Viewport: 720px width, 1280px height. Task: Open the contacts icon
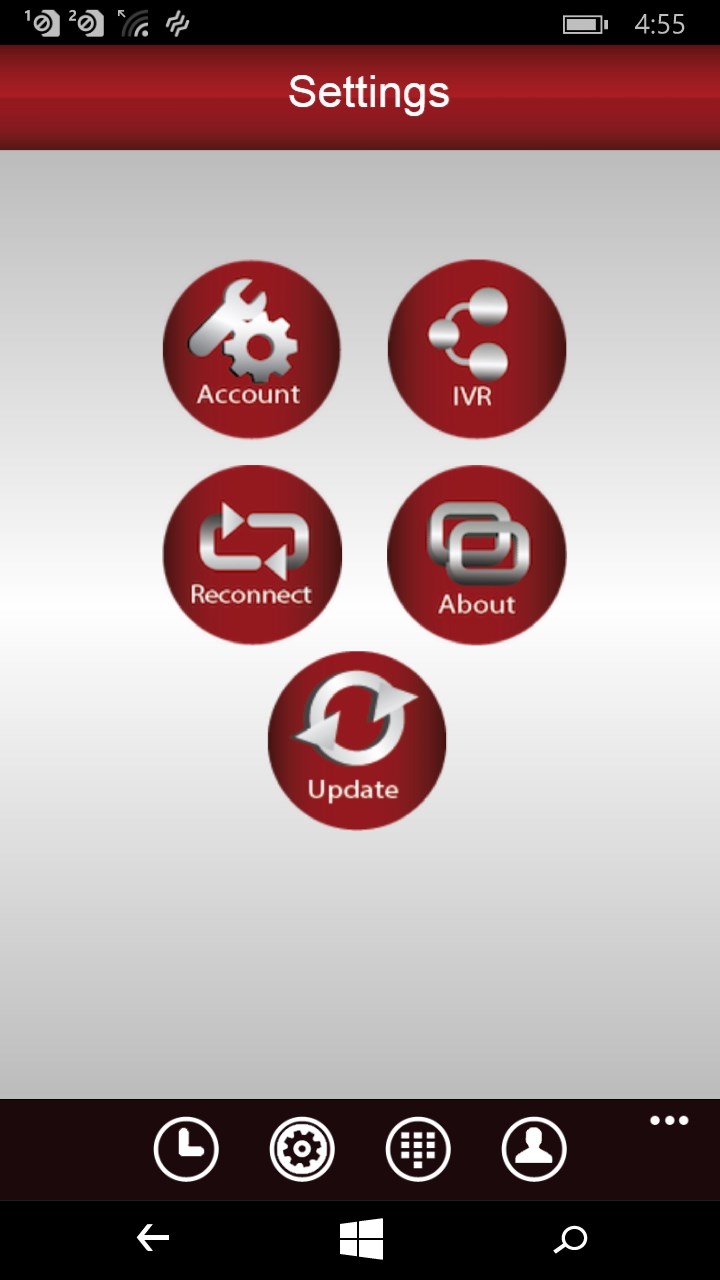534,1149
